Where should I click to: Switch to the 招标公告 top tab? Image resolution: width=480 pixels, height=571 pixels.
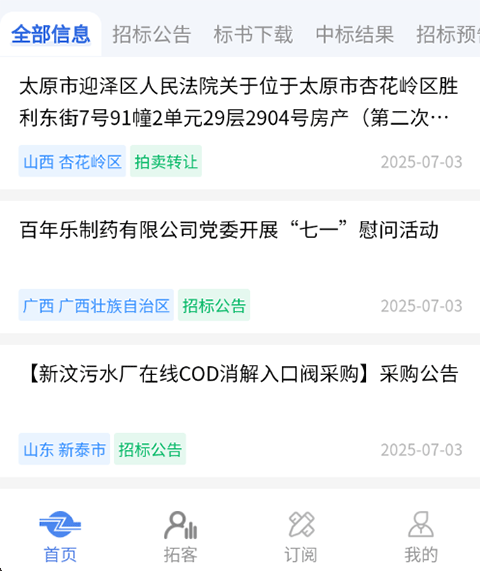click(152, 35)
